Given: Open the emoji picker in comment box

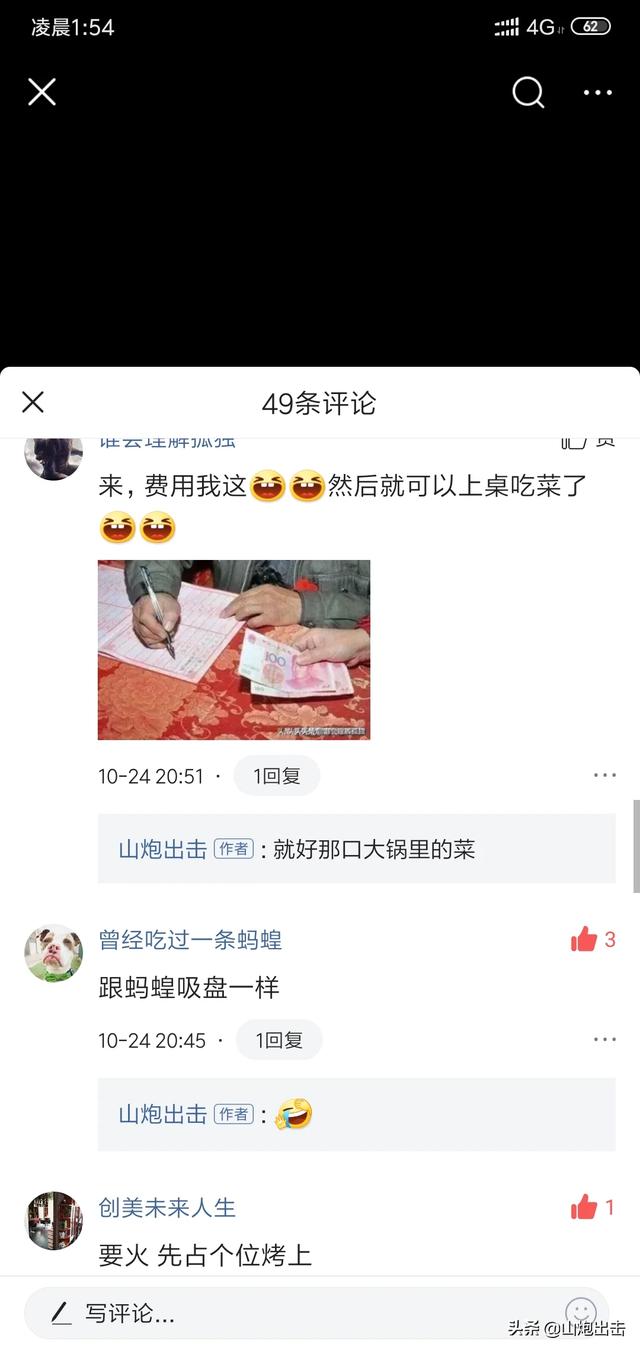Looking at the screenshot, I should coord(581,1313).
